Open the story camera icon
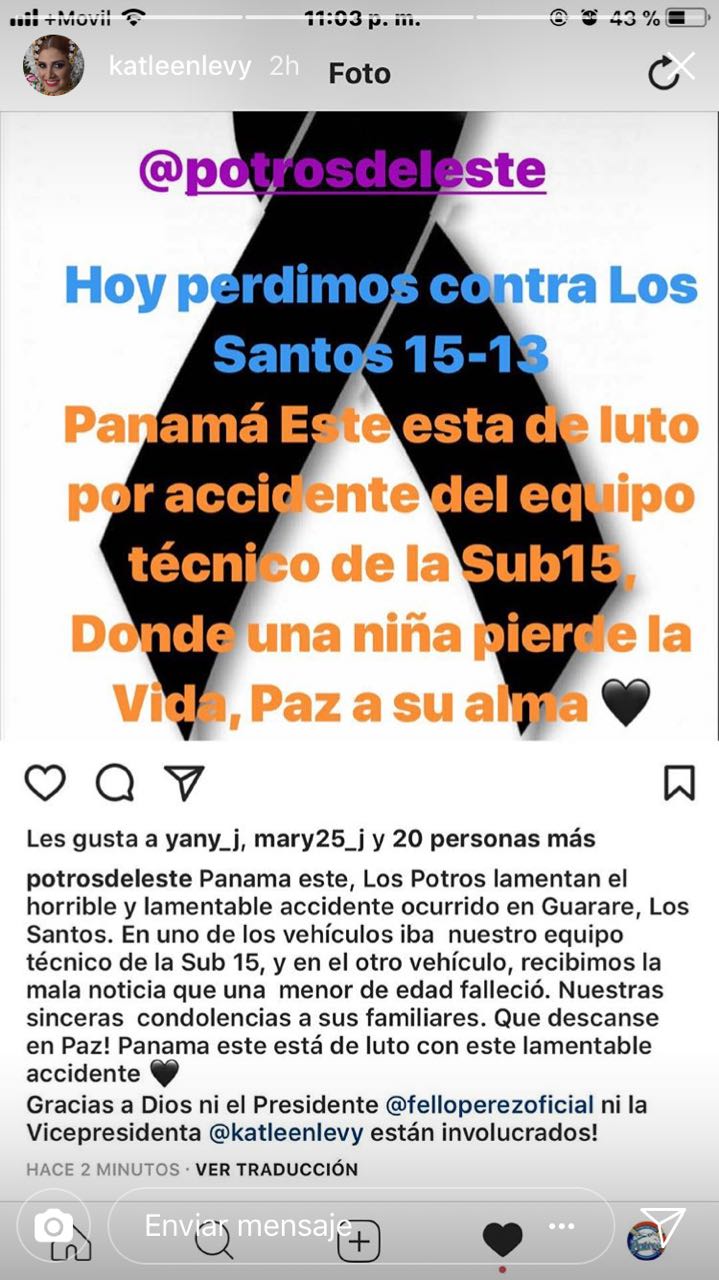This screenshot has width=719, height=1280. tap(54, 1226)
